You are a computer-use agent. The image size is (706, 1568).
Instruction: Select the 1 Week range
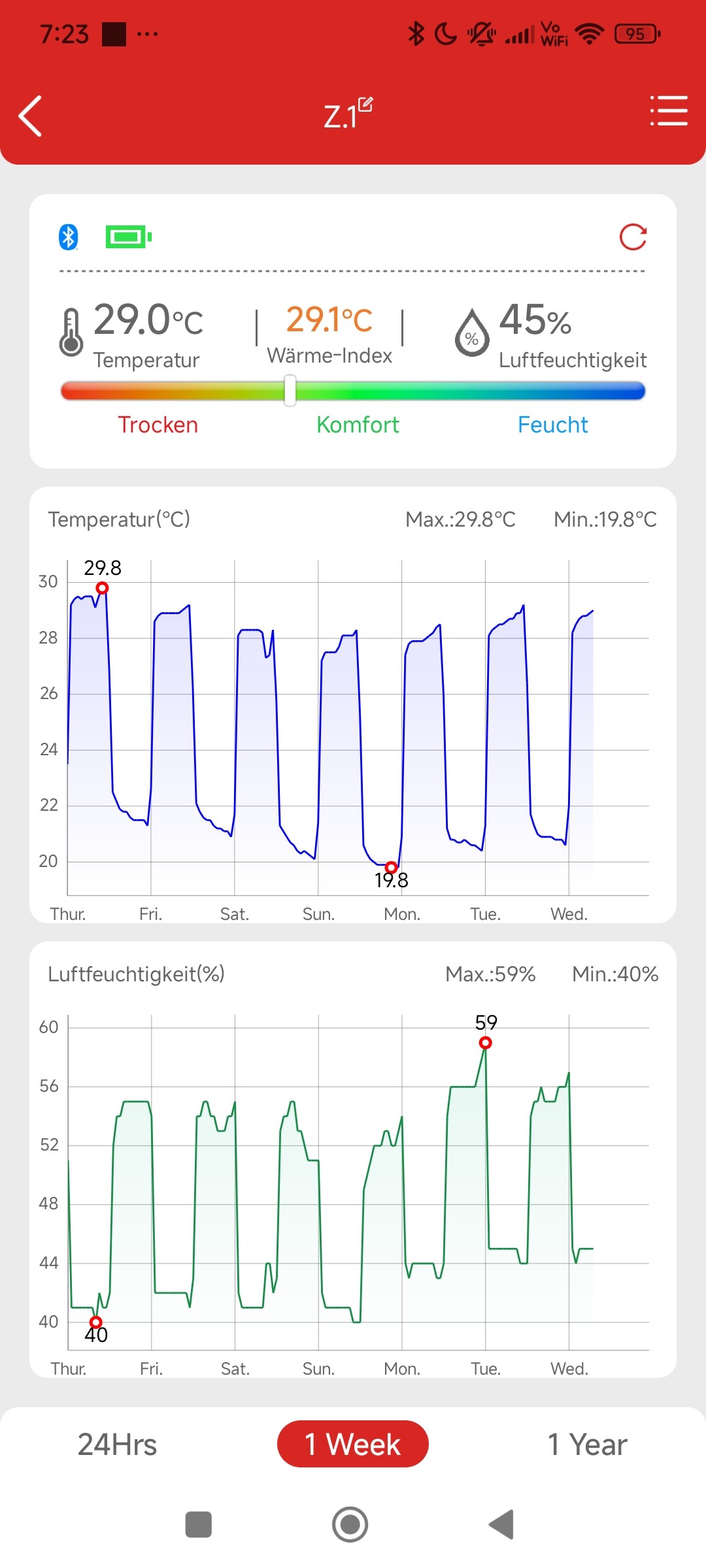click(x=352, y=1445)
